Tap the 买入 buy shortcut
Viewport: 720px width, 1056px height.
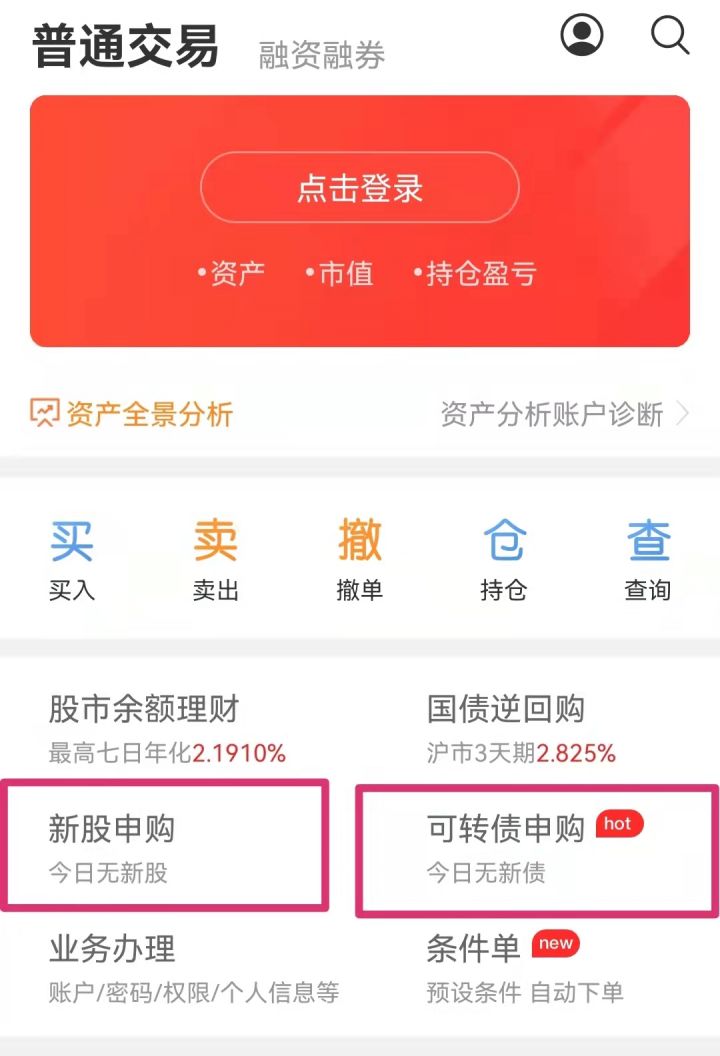[72, 560]
